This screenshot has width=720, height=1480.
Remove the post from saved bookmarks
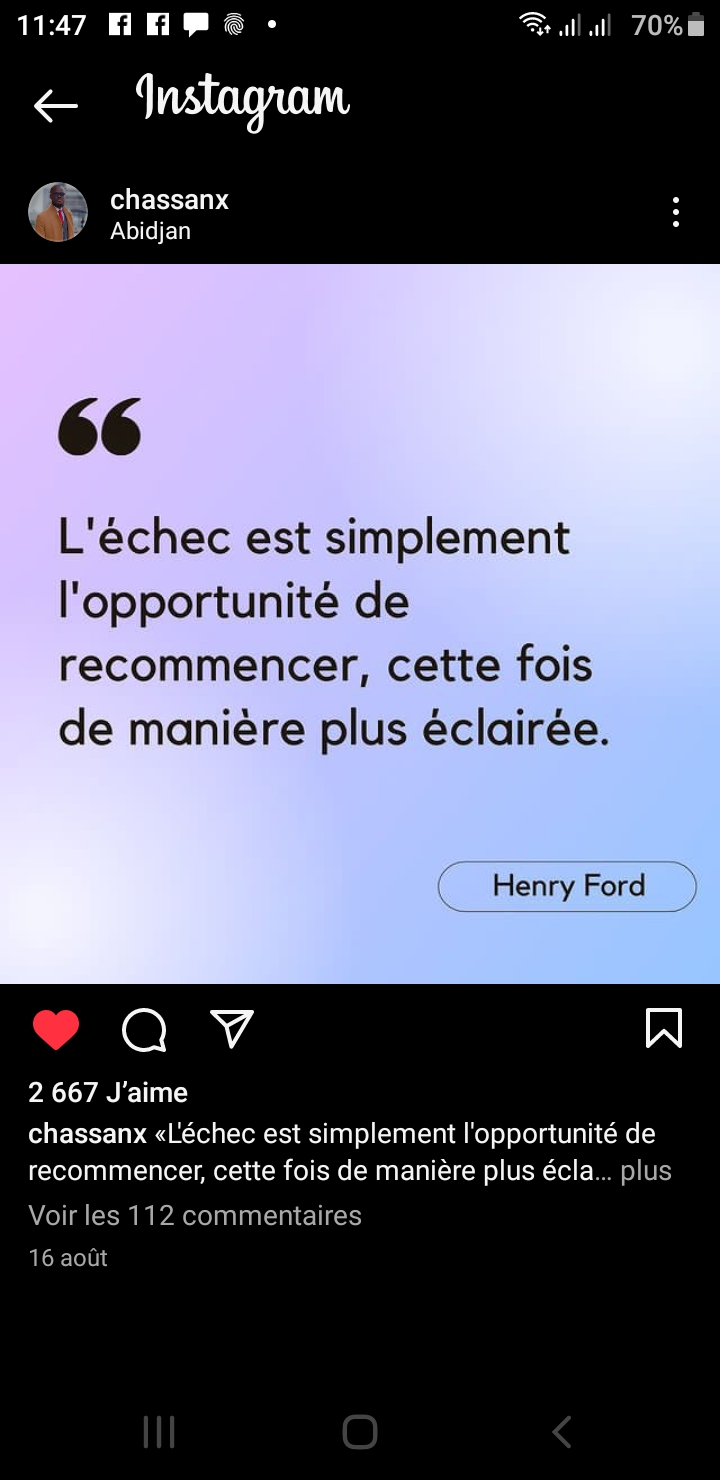[x=664, y=1028]
